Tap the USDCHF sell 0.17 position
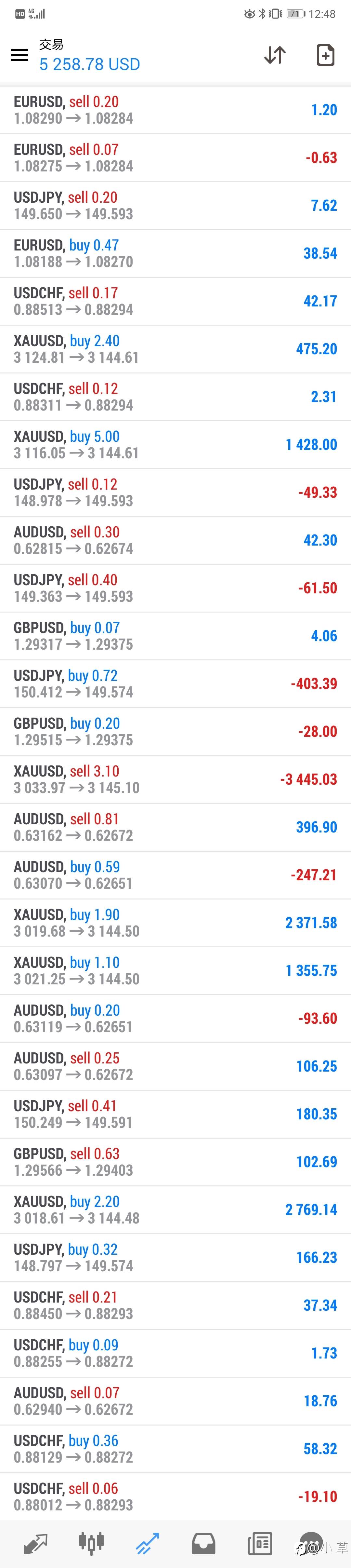The height and width of the screenshot is (1568, 351). coord(175,301)
